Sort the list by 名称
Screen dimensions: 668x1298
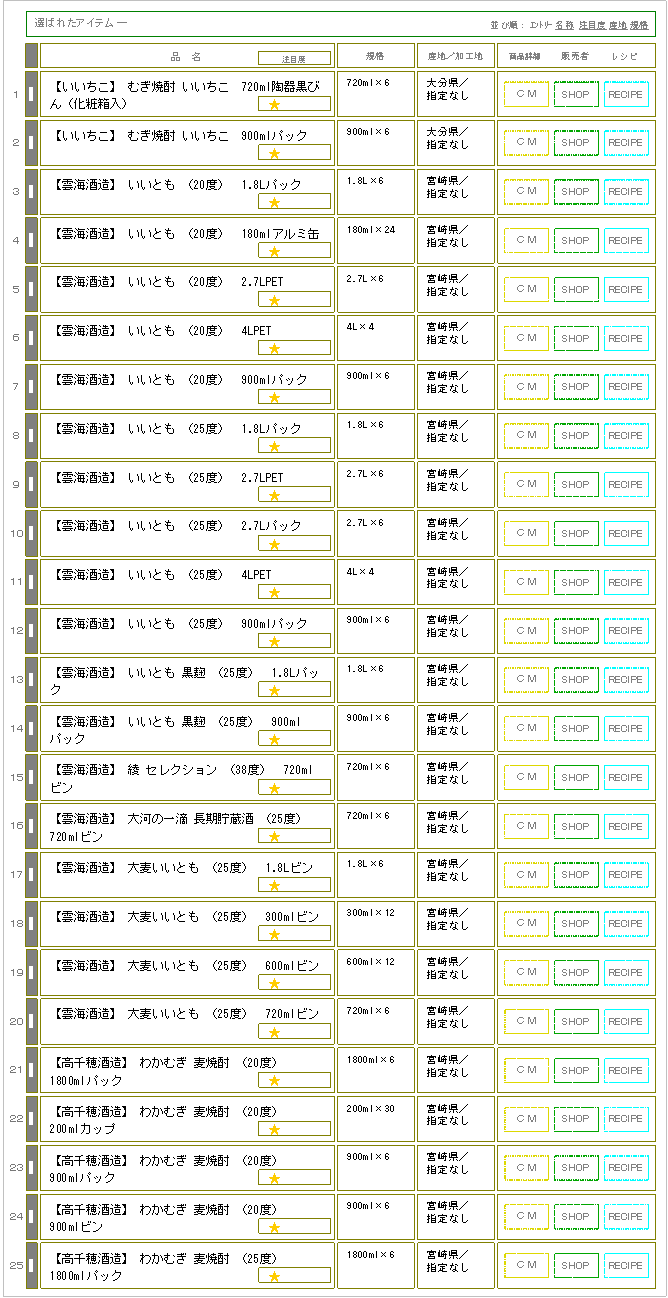pyautogui.click(x=564, y=24)
